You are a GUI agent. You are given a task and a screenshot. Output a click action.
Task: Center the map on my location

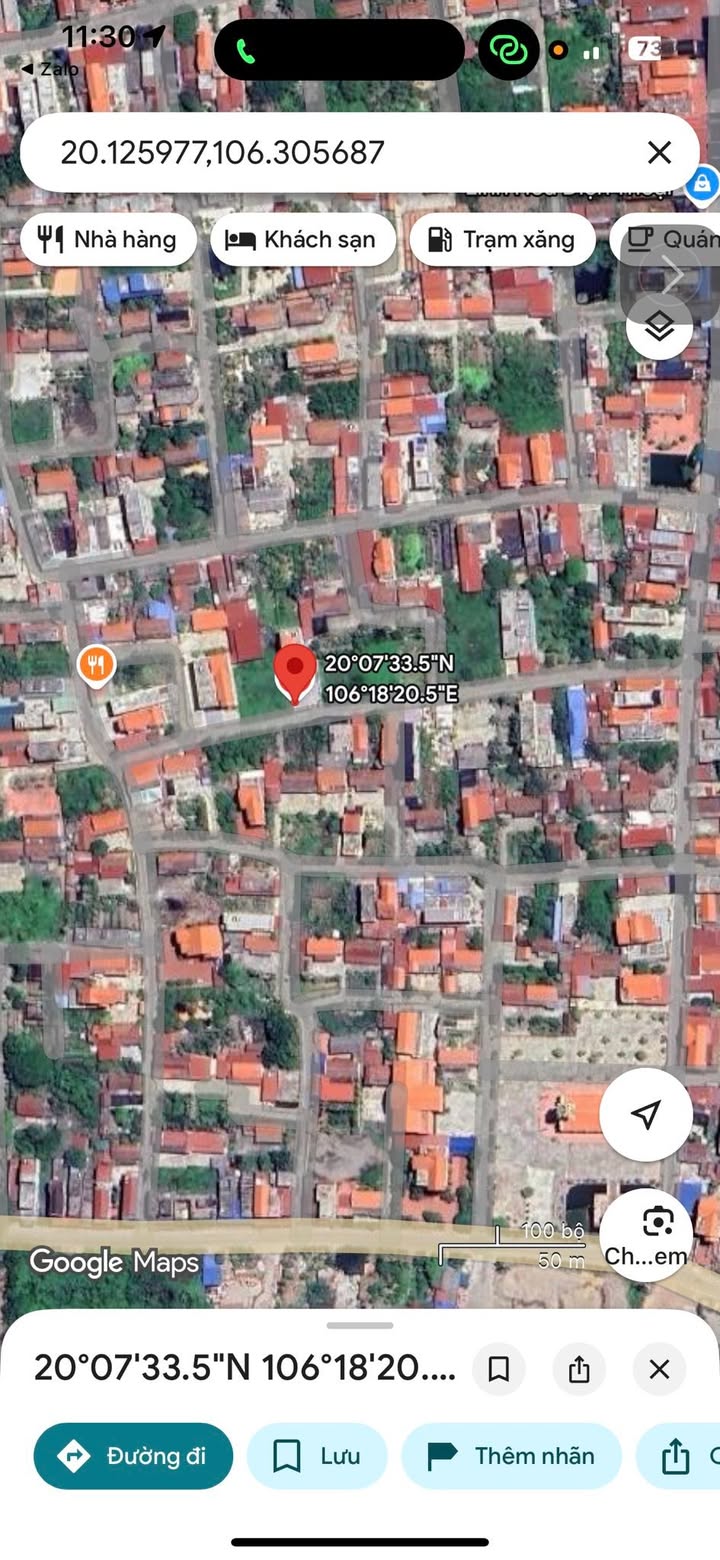tap(646, 1114)
